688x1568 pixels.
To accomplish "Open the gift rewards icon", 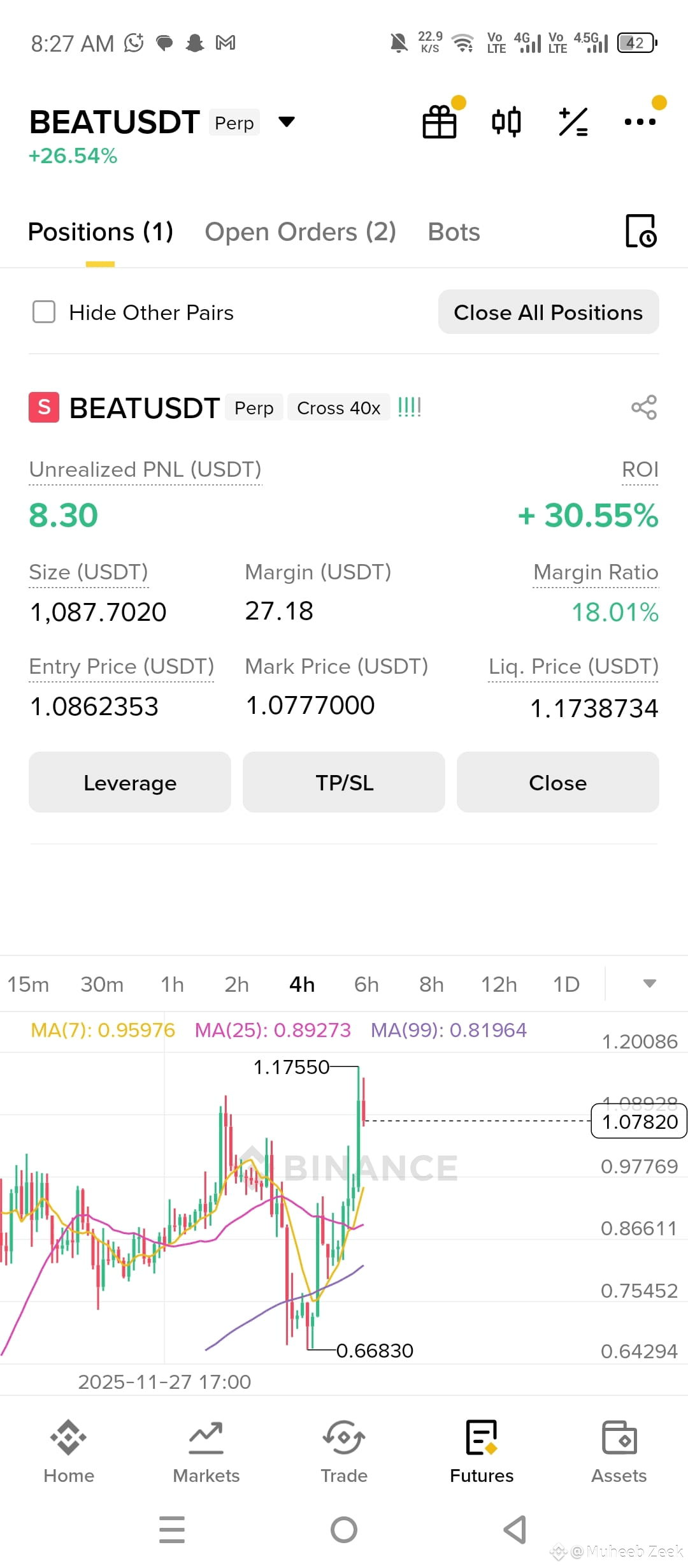I will point(440,122).
